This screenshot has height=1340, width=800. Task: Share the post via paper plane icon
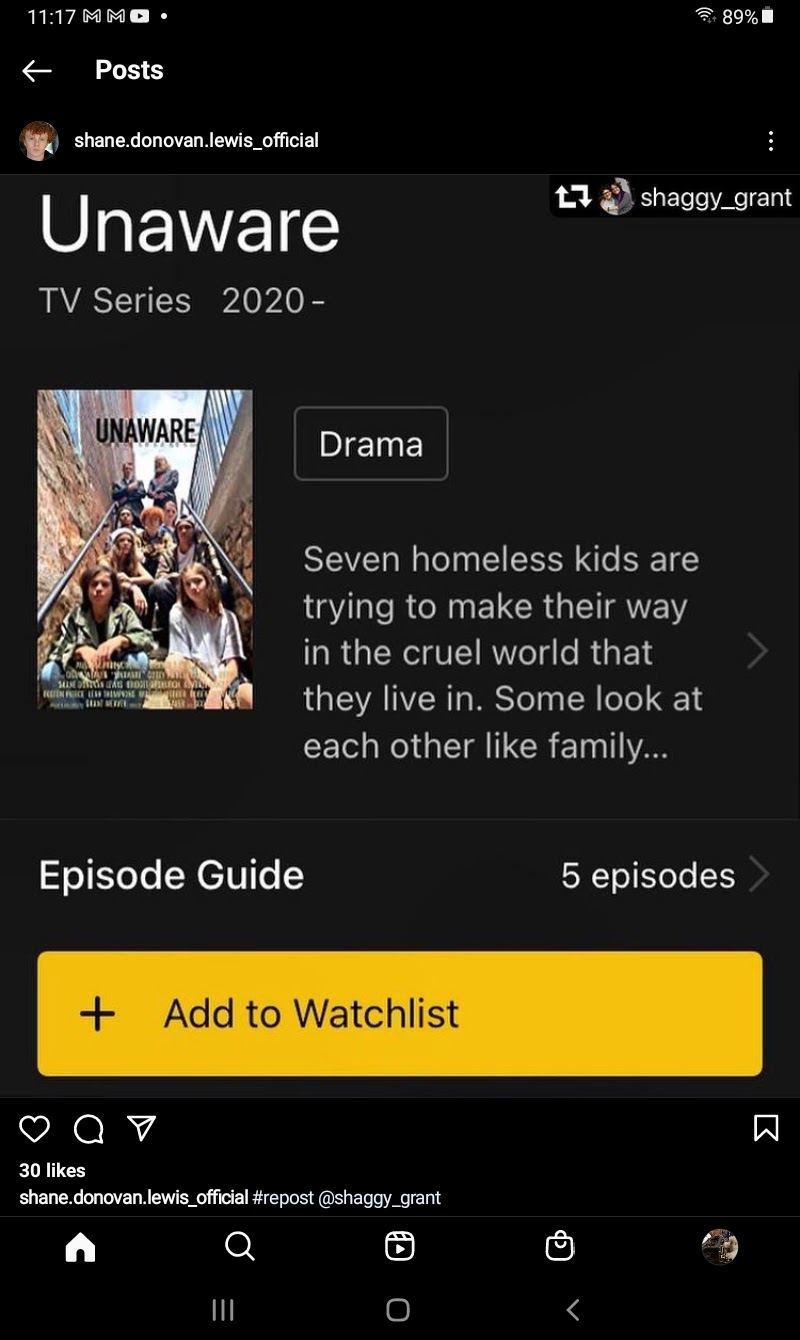tap(142, 1129)
